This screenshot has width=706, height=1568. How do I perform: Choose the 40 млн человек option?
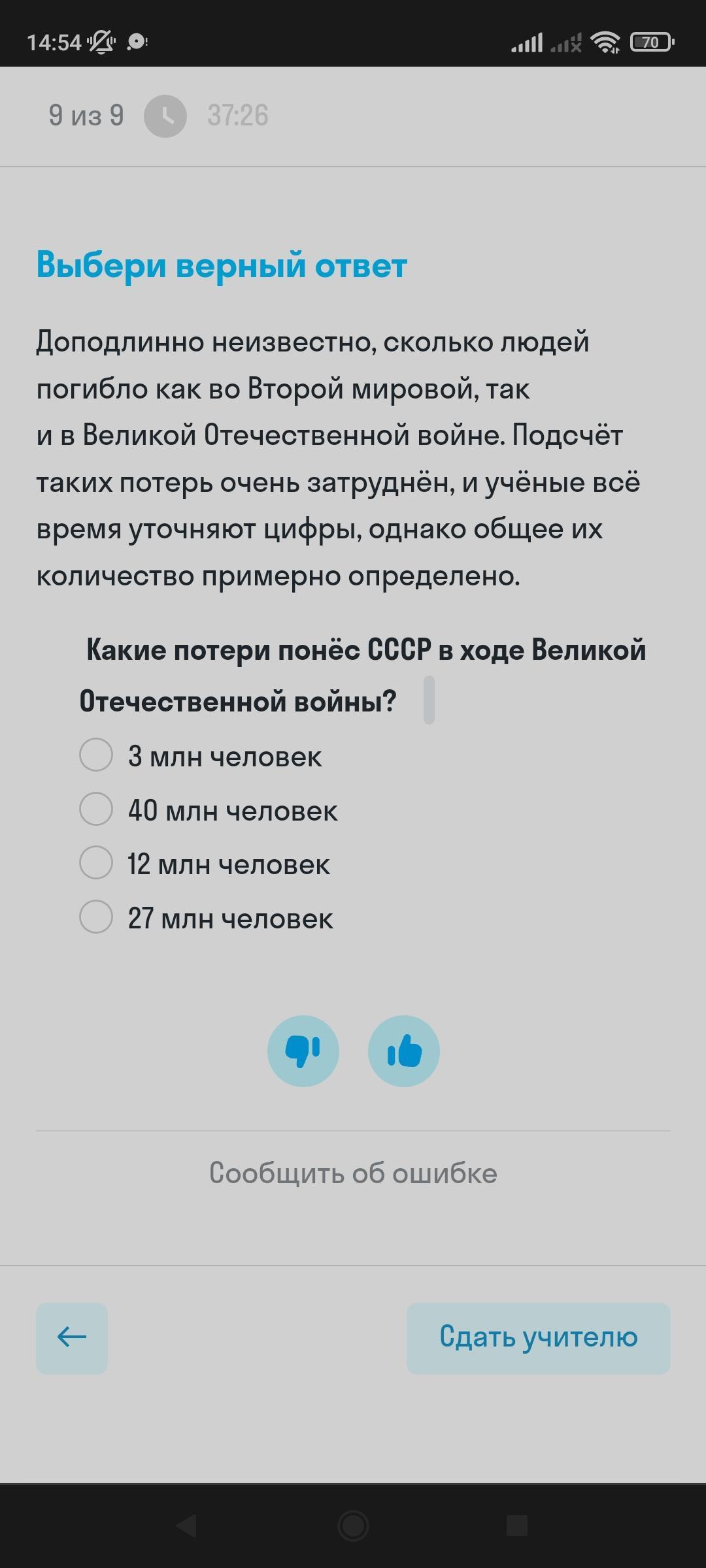click(x=96, y=809)
